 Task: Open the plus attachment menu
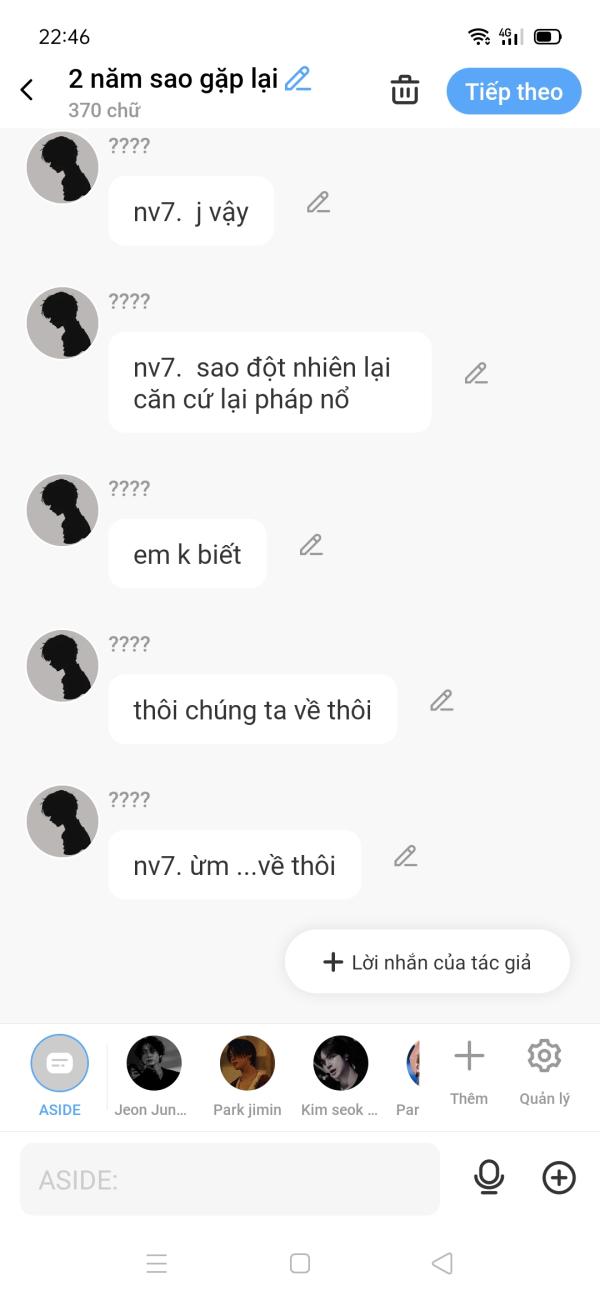(559, 1179)
